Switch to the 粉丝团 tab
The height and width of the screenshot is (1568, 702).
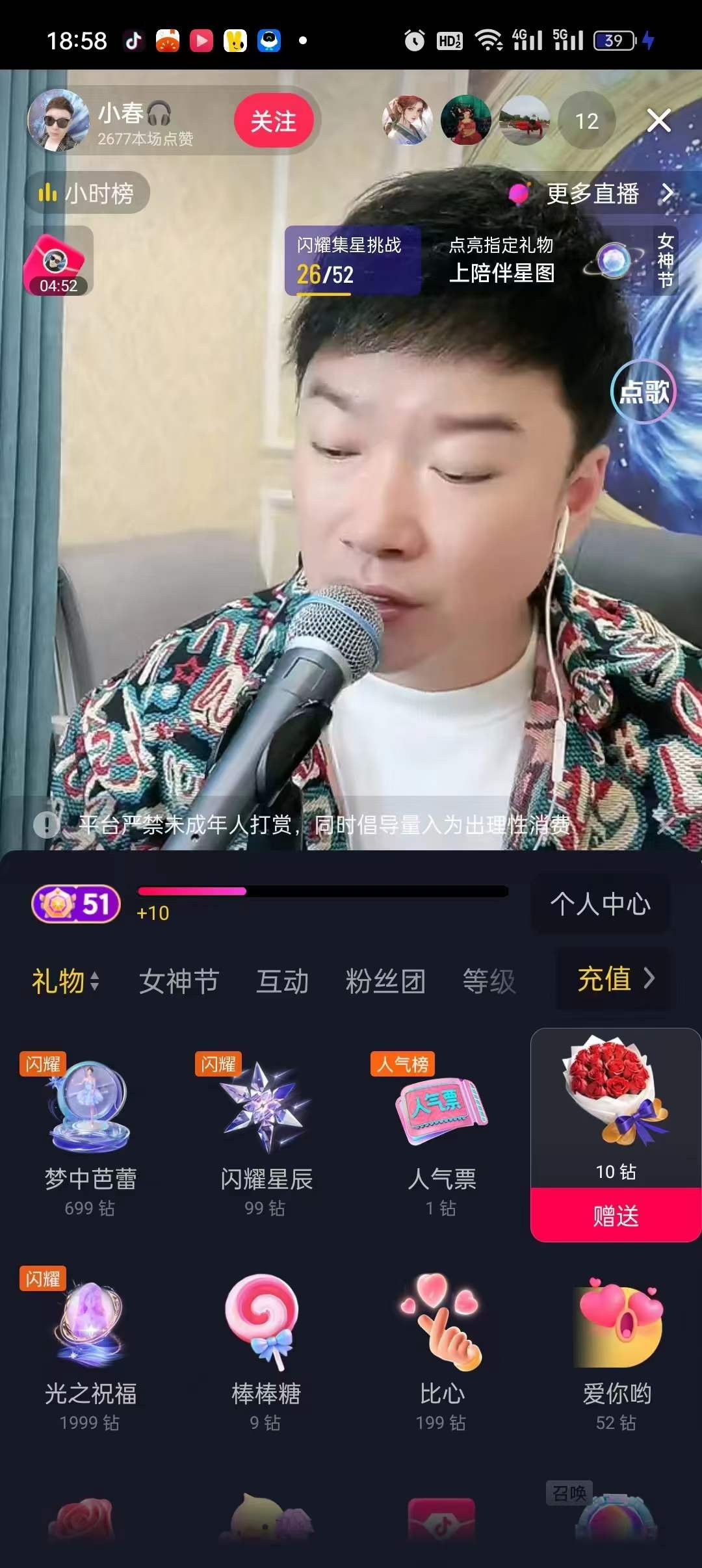(385, 981)
